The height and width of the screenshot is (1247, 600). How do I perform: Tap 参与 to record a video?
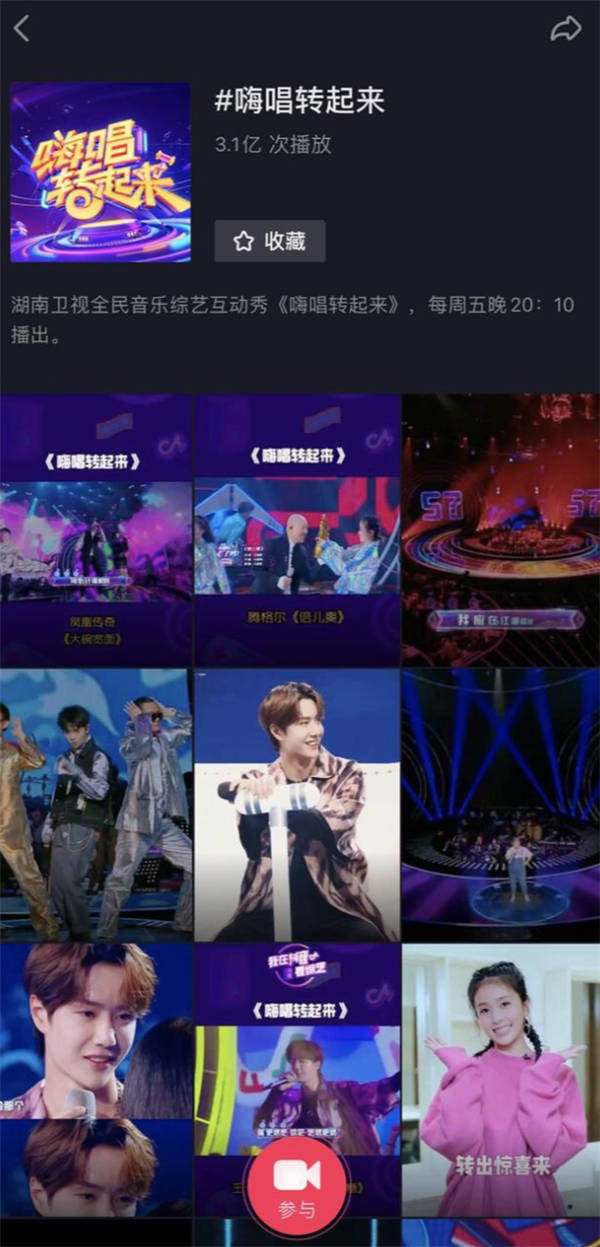pyautogui.click(x=297, y=1189)
